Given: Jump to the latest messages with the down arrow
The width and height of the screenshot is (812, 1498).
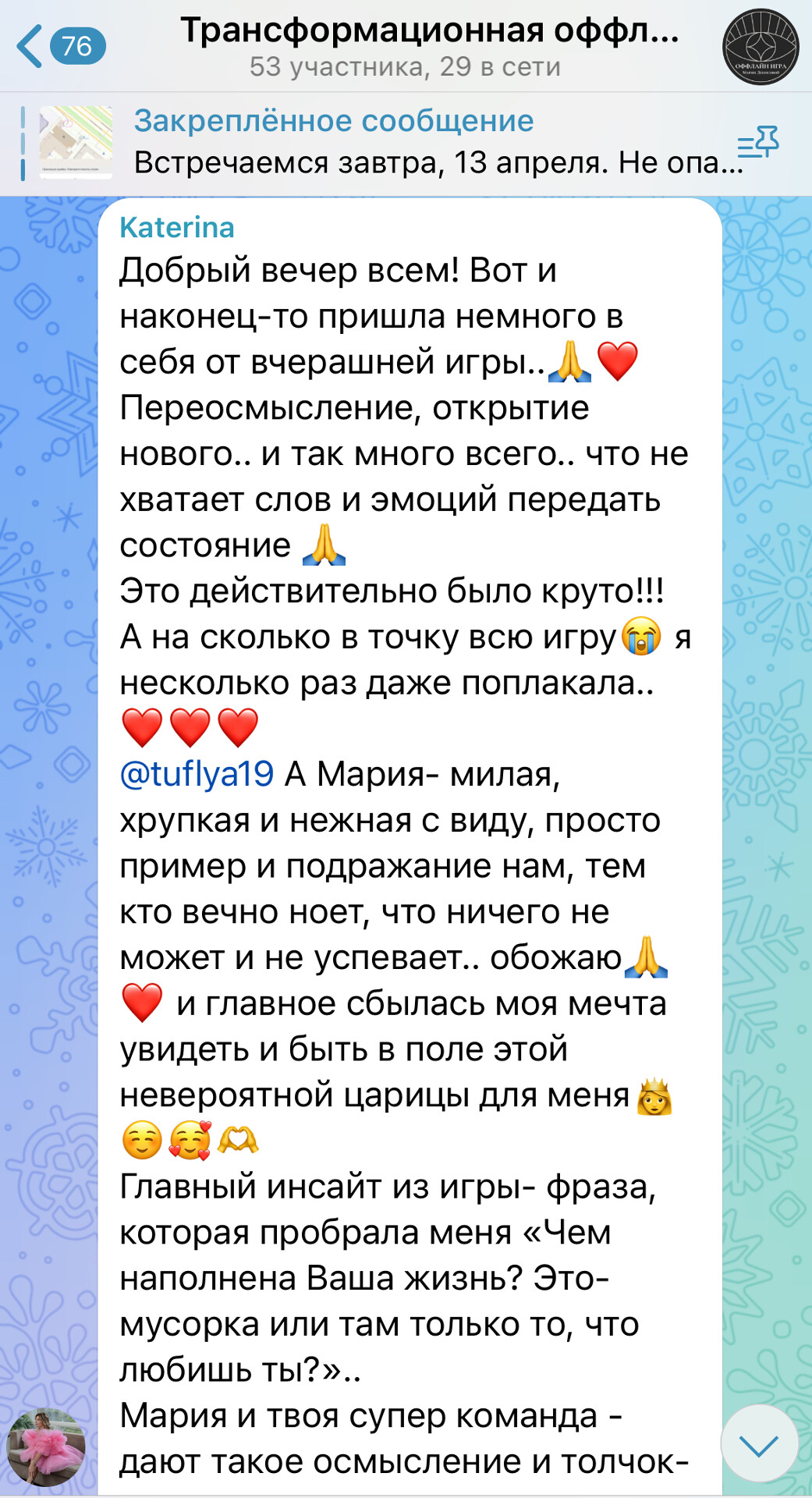Looking at the screenshot, I should (x=759, y=1445).
